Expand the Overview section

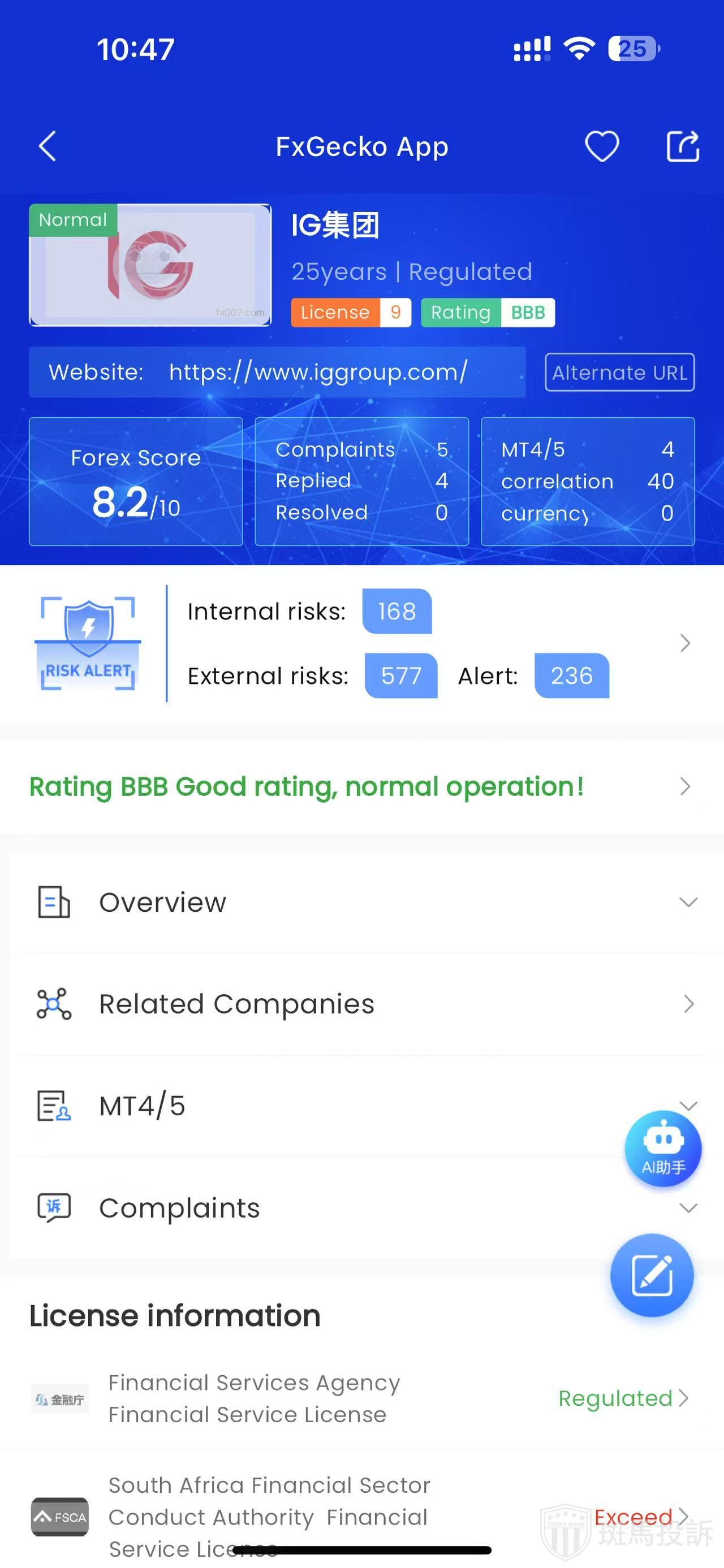[361, 902]
